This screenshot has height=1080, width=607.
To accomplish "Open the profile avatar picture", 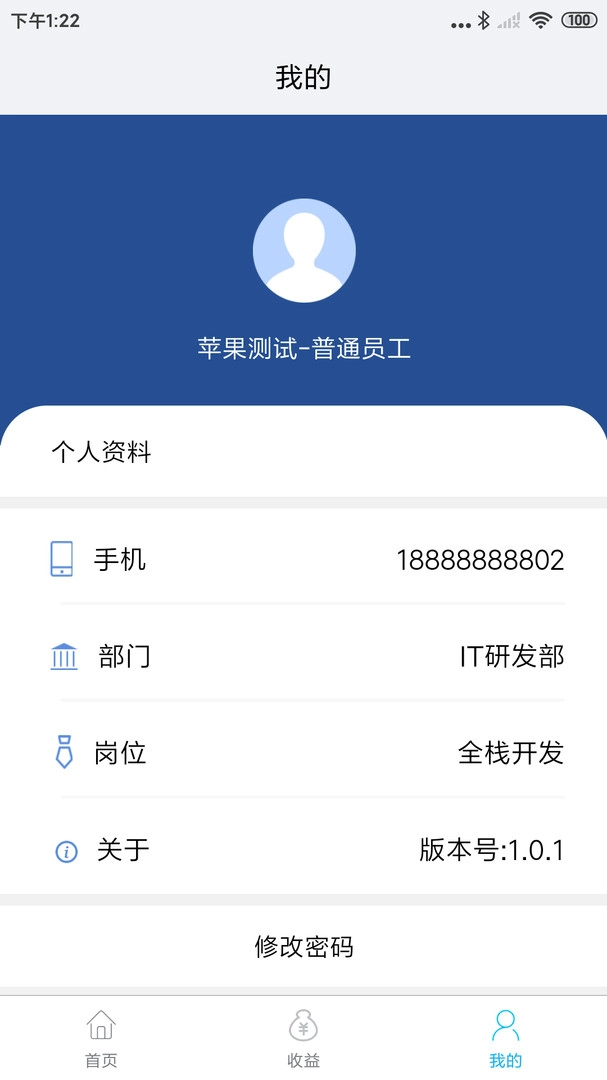I will pyautogui.click(x=304, y=250).
